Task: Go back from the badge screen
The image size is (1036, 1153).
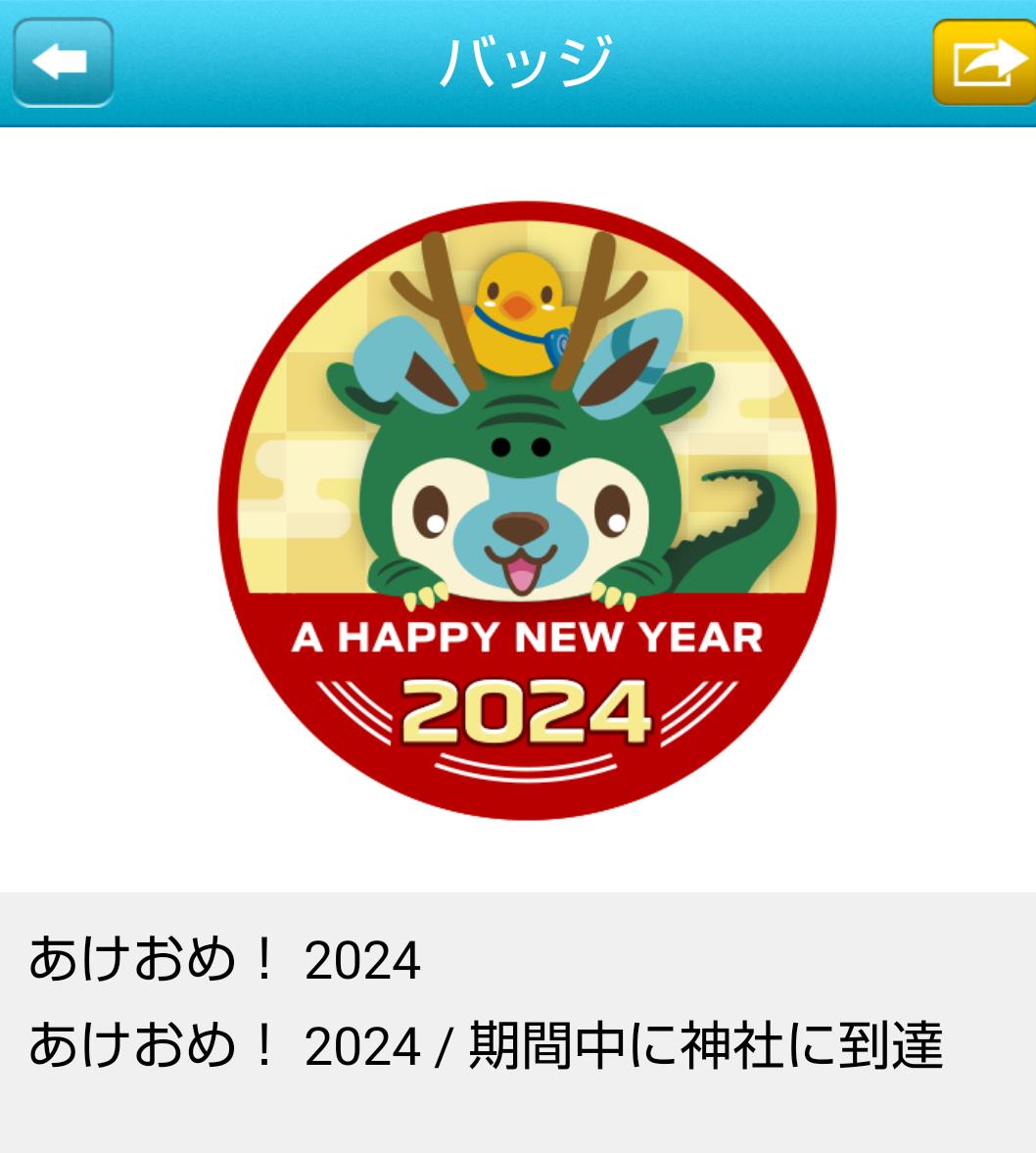Action: pos(63,63)
